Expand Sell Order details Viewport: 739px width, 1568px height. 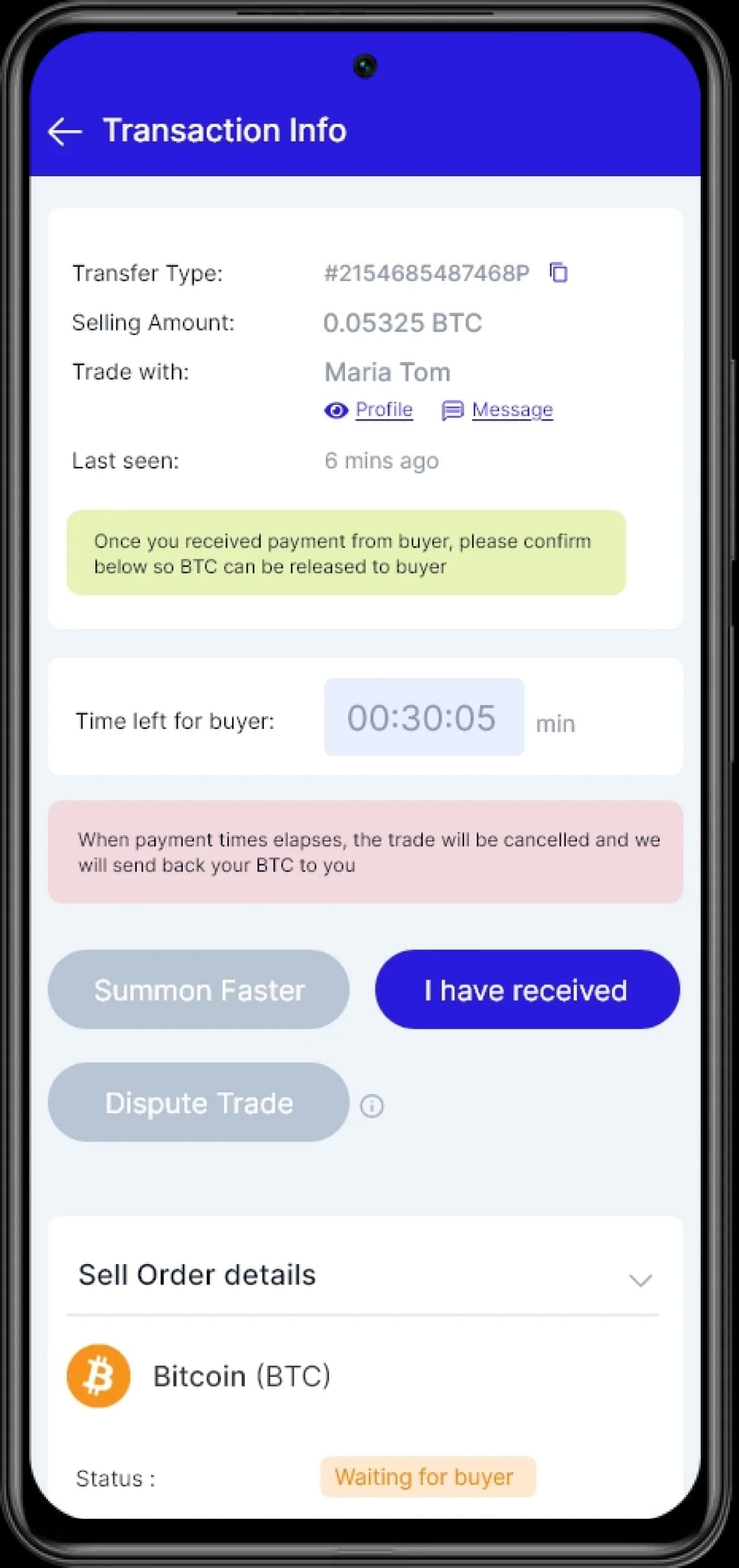coord(640,1280)
